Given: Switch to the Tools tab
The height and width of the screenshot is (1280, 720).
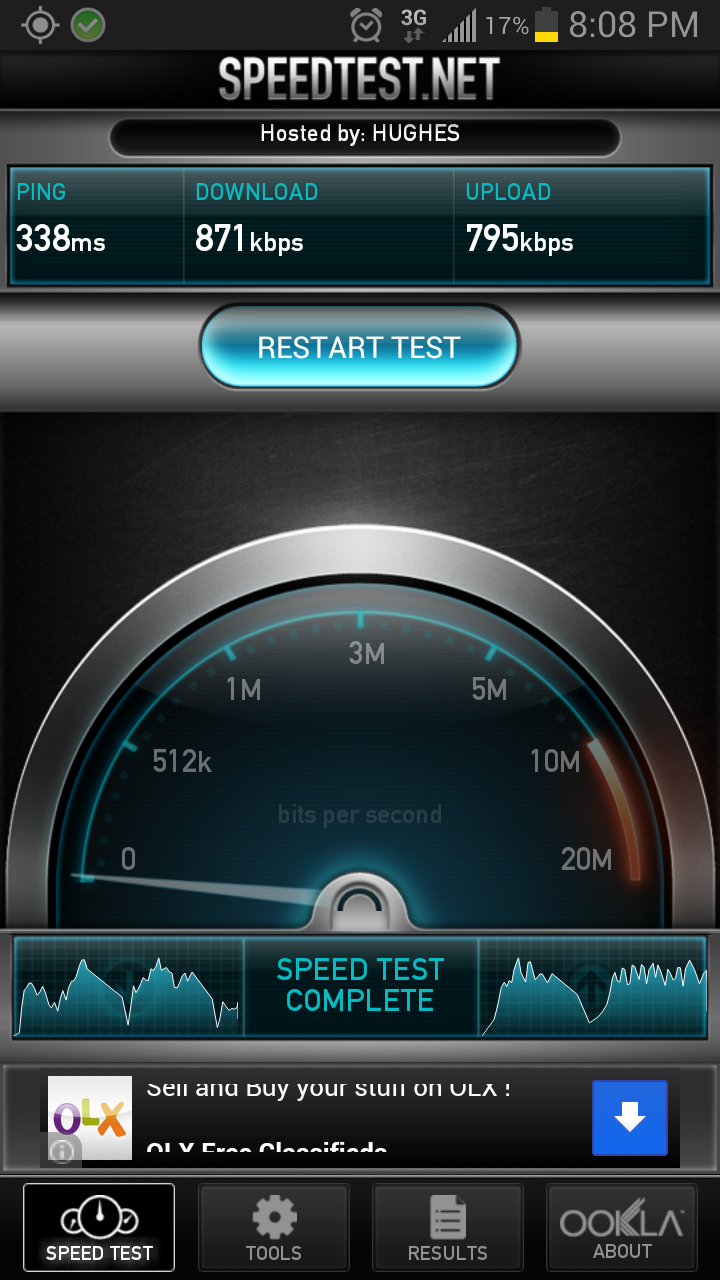Looking at the screenshot, I should (x=273, y=1228).
